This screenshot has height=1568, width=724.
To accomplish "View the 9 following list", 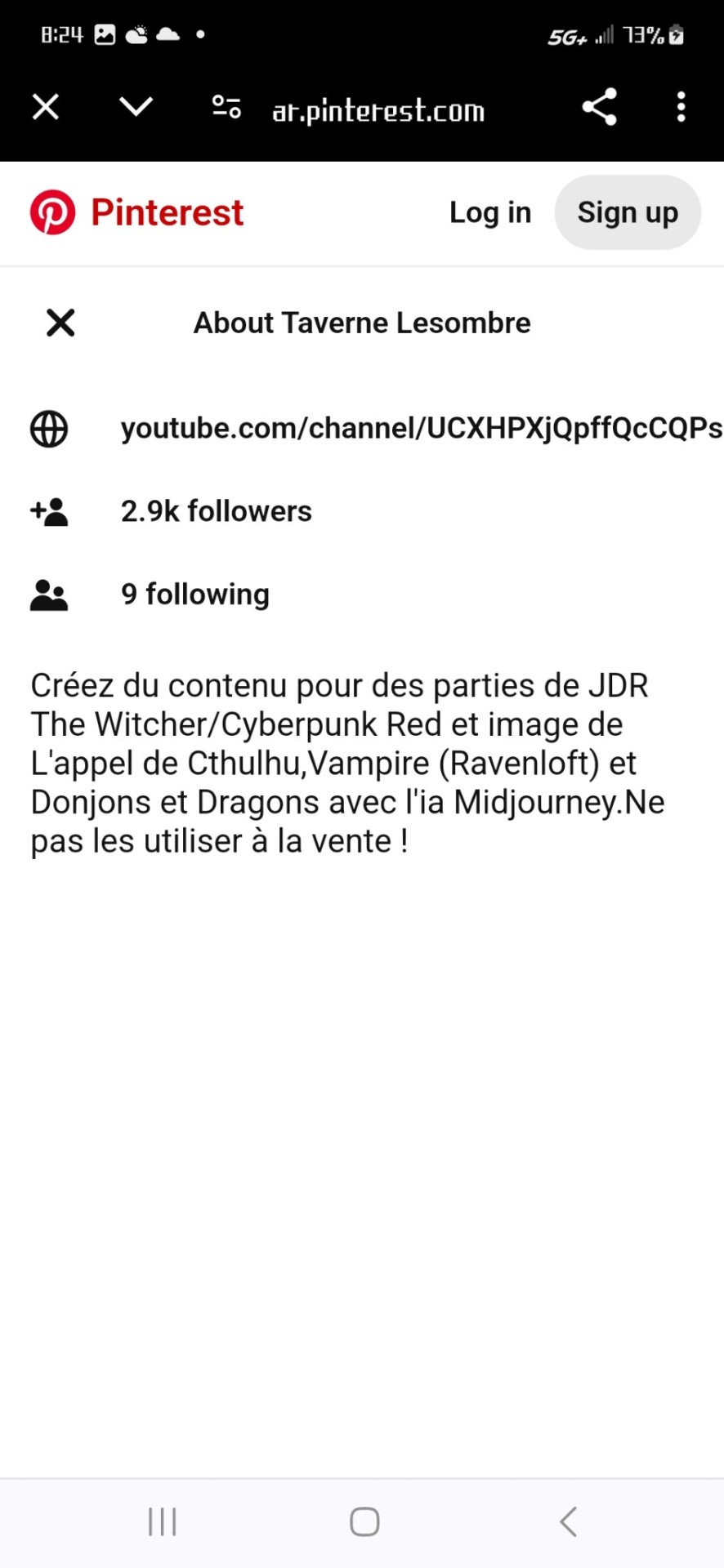I will 194,595.
